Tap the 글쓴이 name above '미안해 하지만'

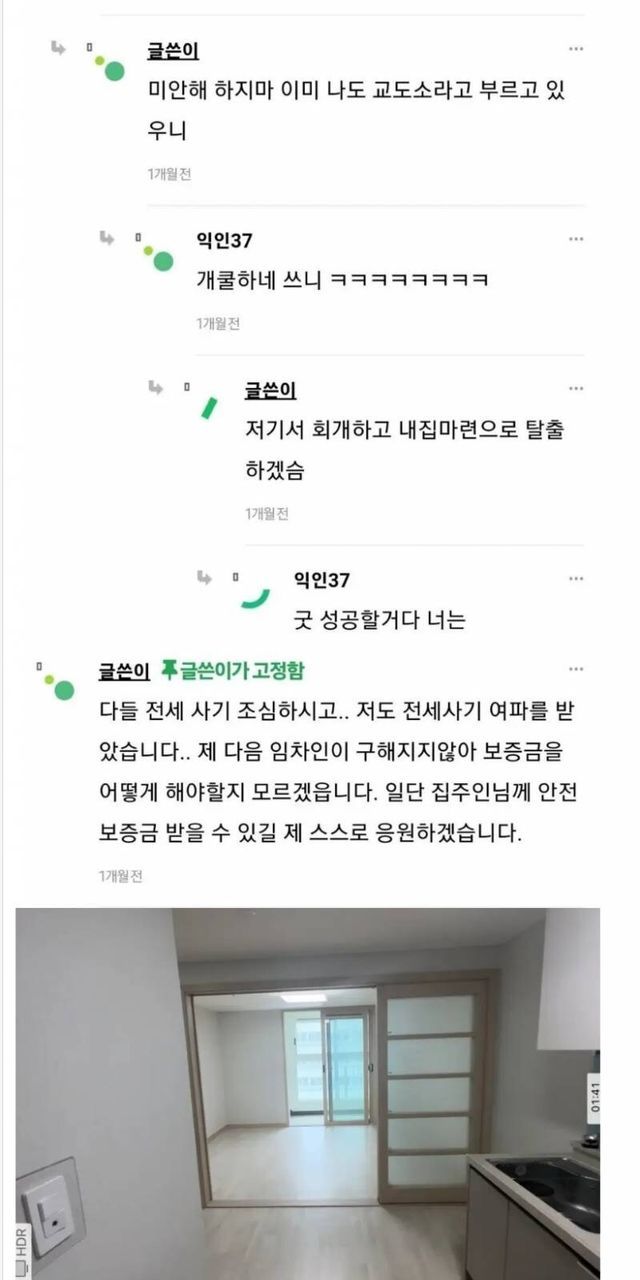pos(173,52)
